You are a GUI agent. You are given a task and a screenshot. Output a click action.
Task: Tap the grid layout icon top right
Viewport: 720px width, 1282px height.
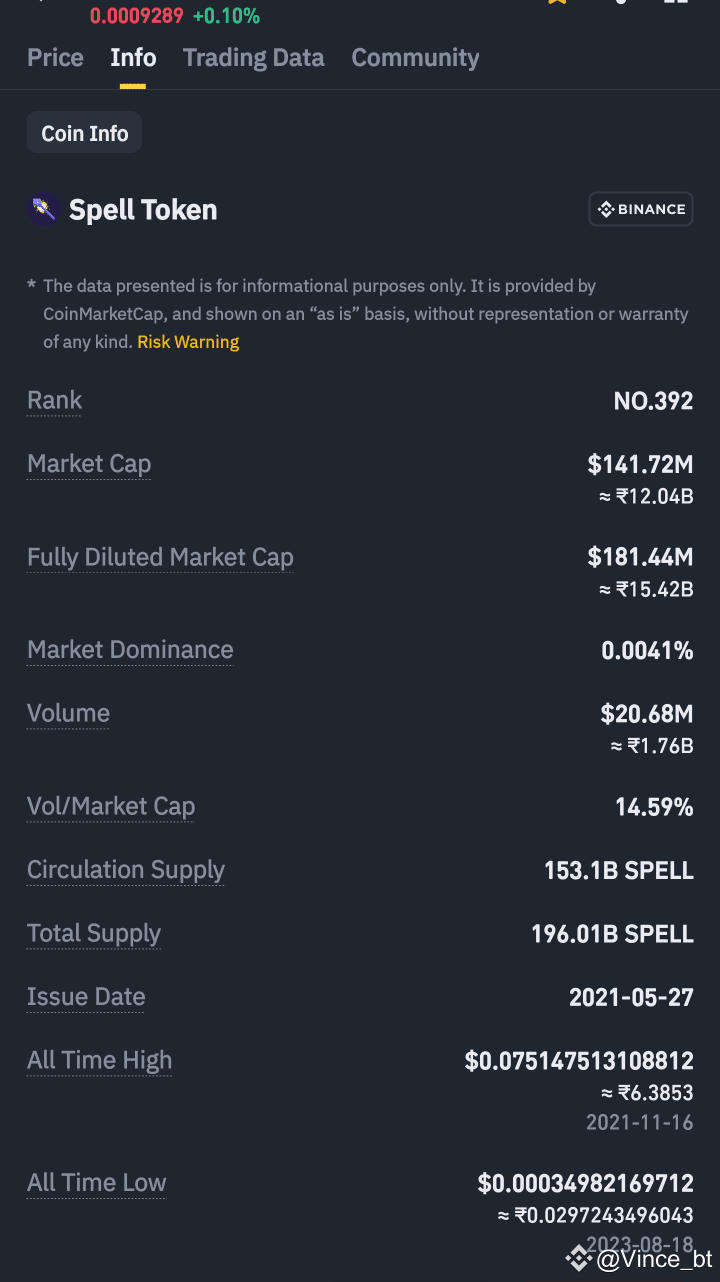[675, 5]
